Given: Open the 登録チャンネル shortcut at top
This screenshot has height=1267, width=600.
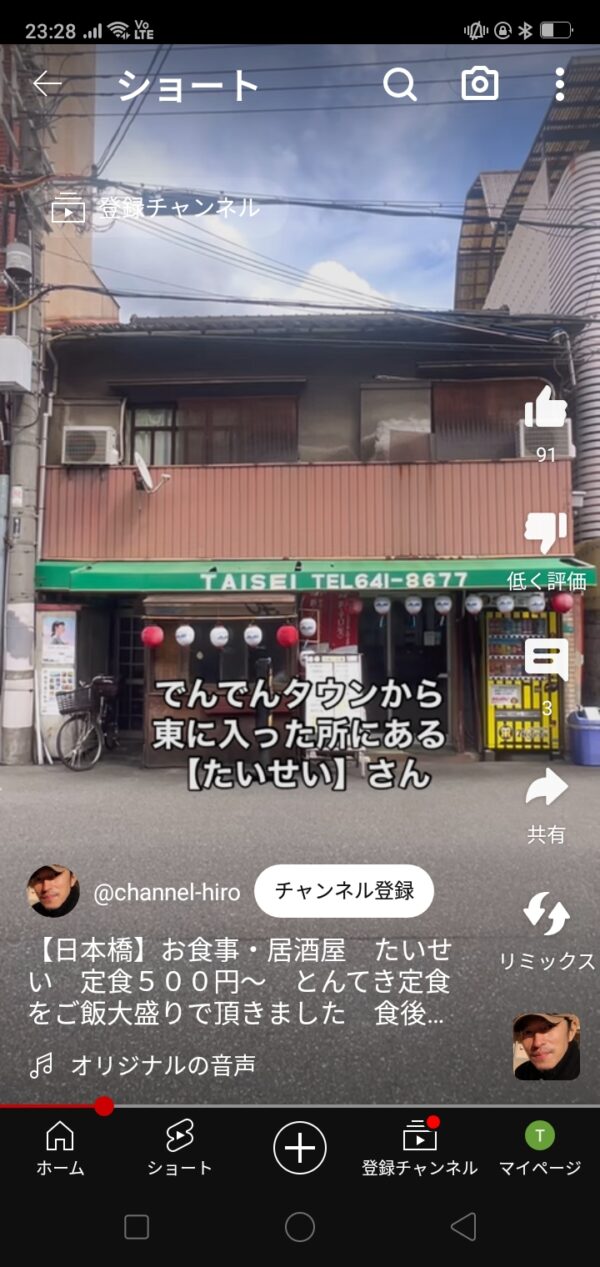Looking at the screenshot, I should coord(156,208).
